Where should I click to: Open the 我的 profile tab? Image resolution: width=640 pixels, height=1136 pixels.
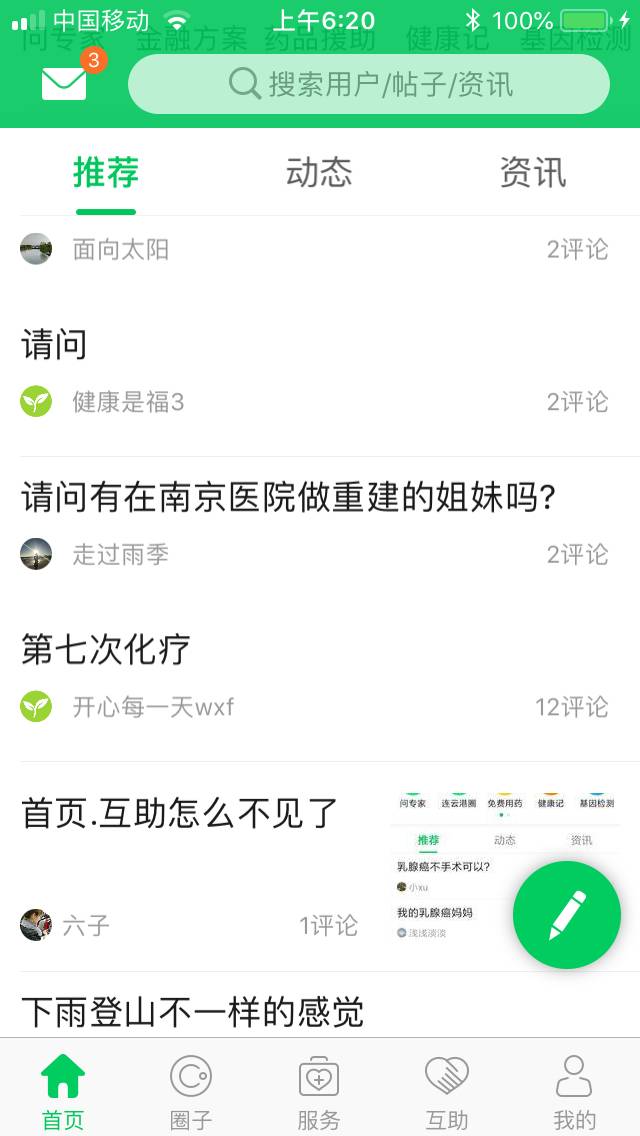click(575, 1091)
